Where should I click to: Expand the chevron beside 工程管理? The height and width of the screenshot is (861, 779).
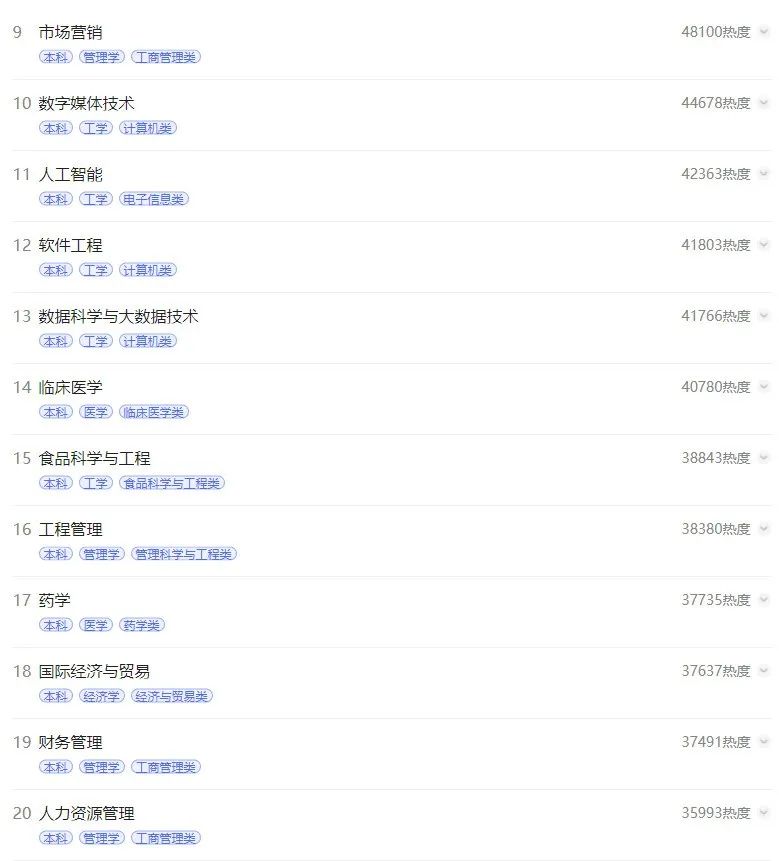[x=764, y=529]
